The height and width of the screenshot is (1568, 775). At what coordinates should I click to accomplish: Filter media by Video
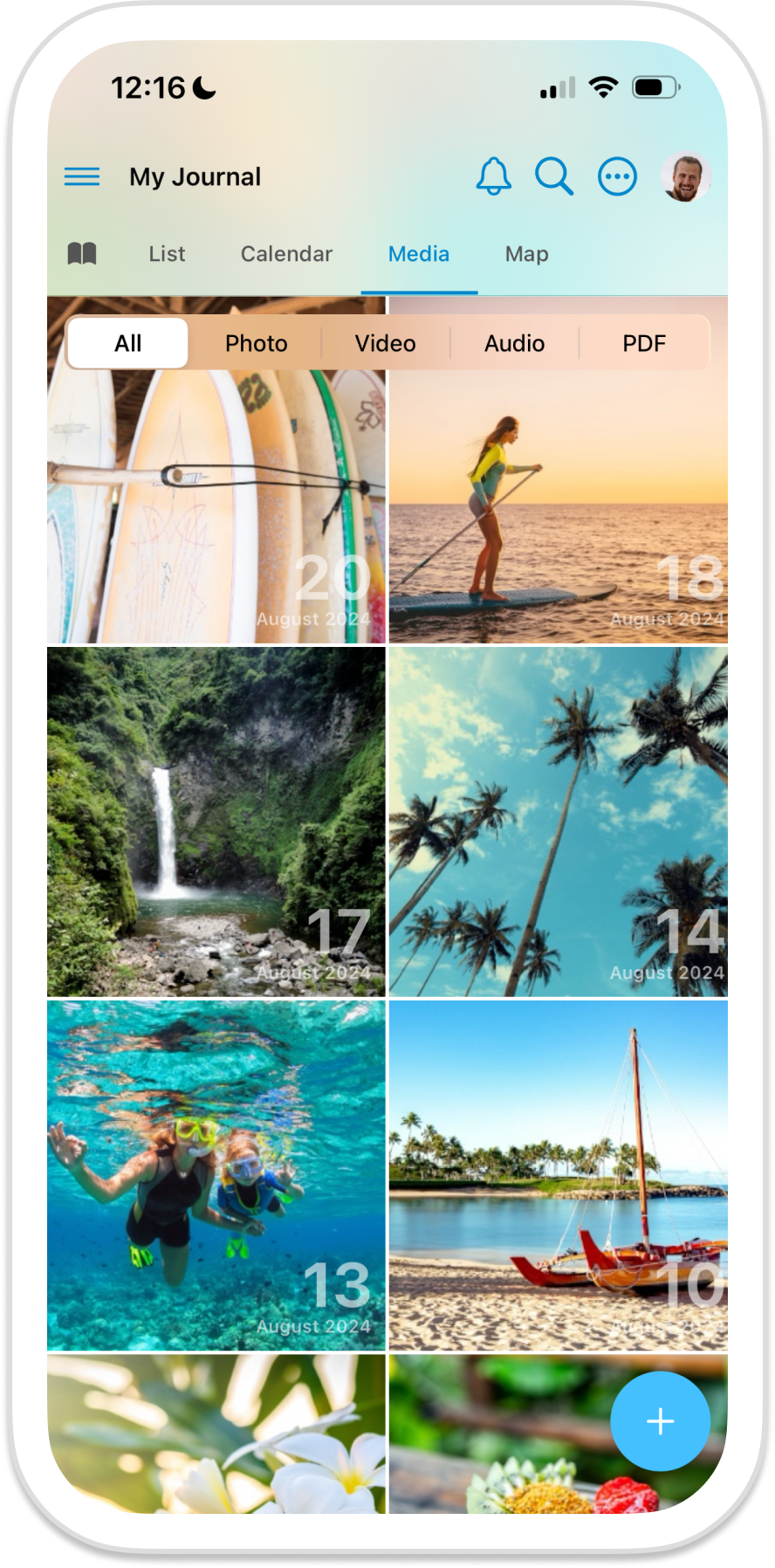pyautogui.click(x=386, y=343)
